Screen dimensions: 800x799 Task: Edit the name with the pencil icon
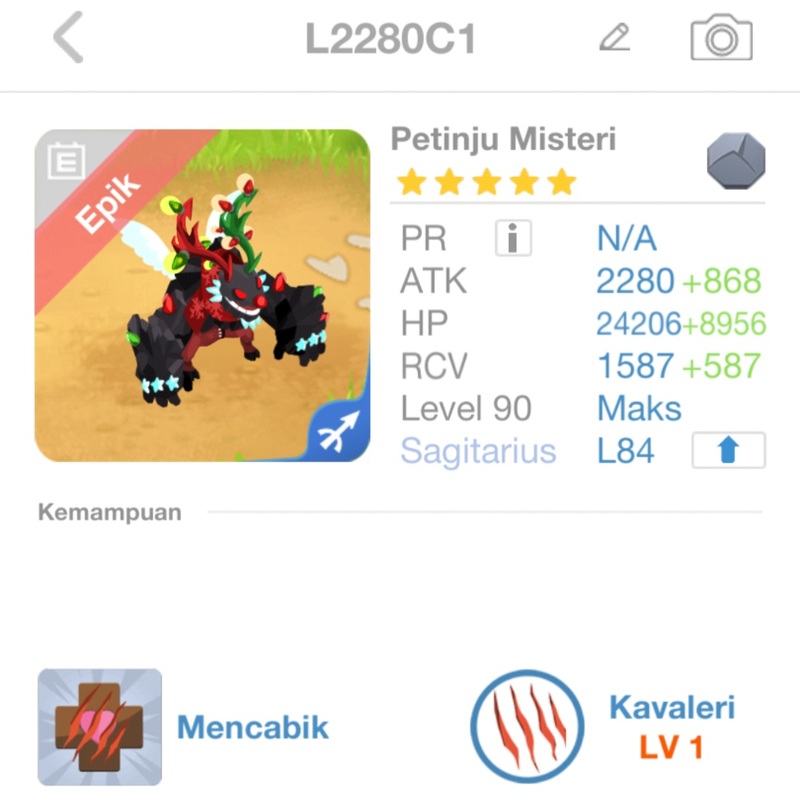tap(614, 38)
